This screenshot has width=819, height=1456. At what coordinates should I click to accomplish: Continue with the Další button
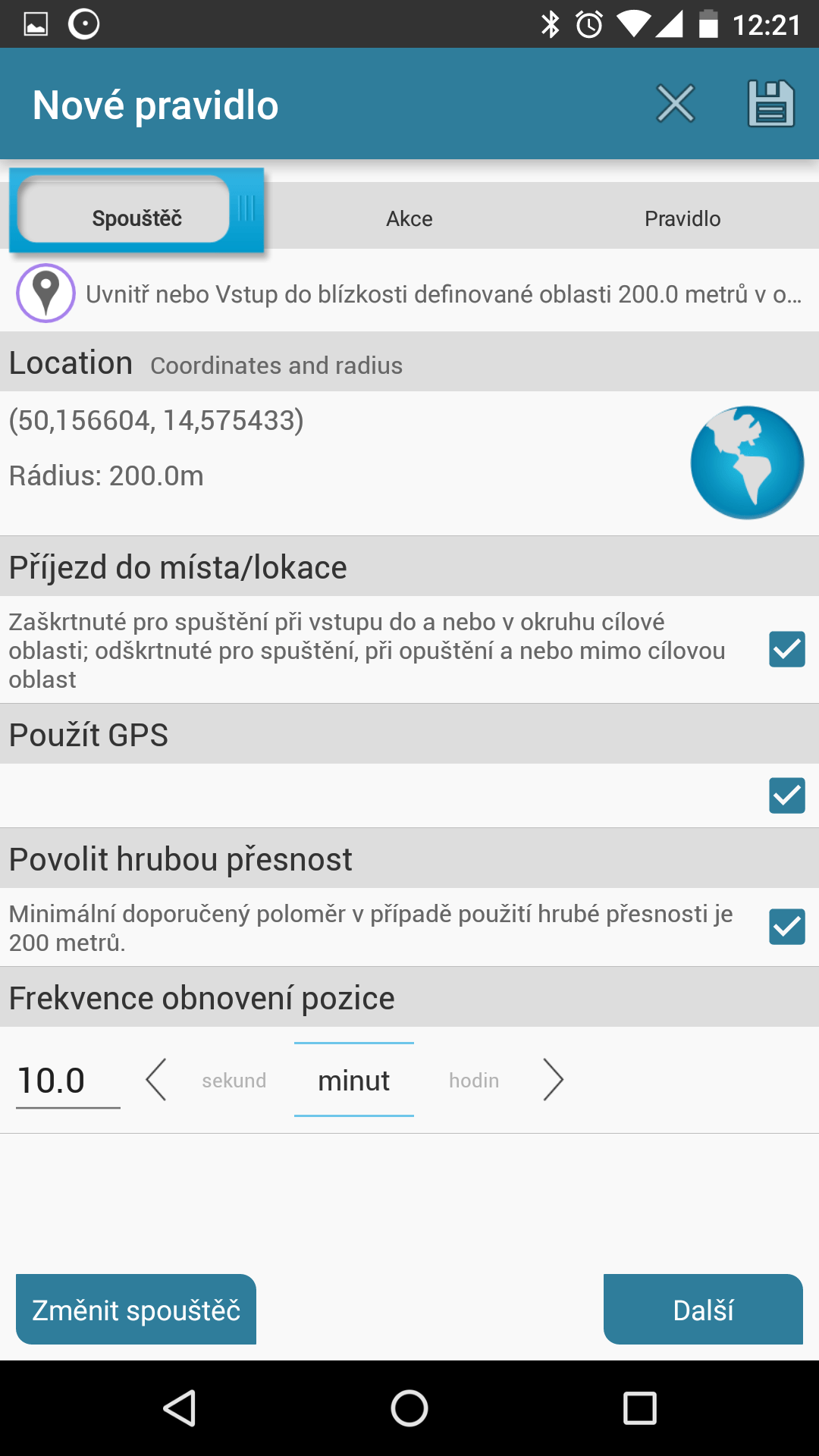pos(703,1310)
